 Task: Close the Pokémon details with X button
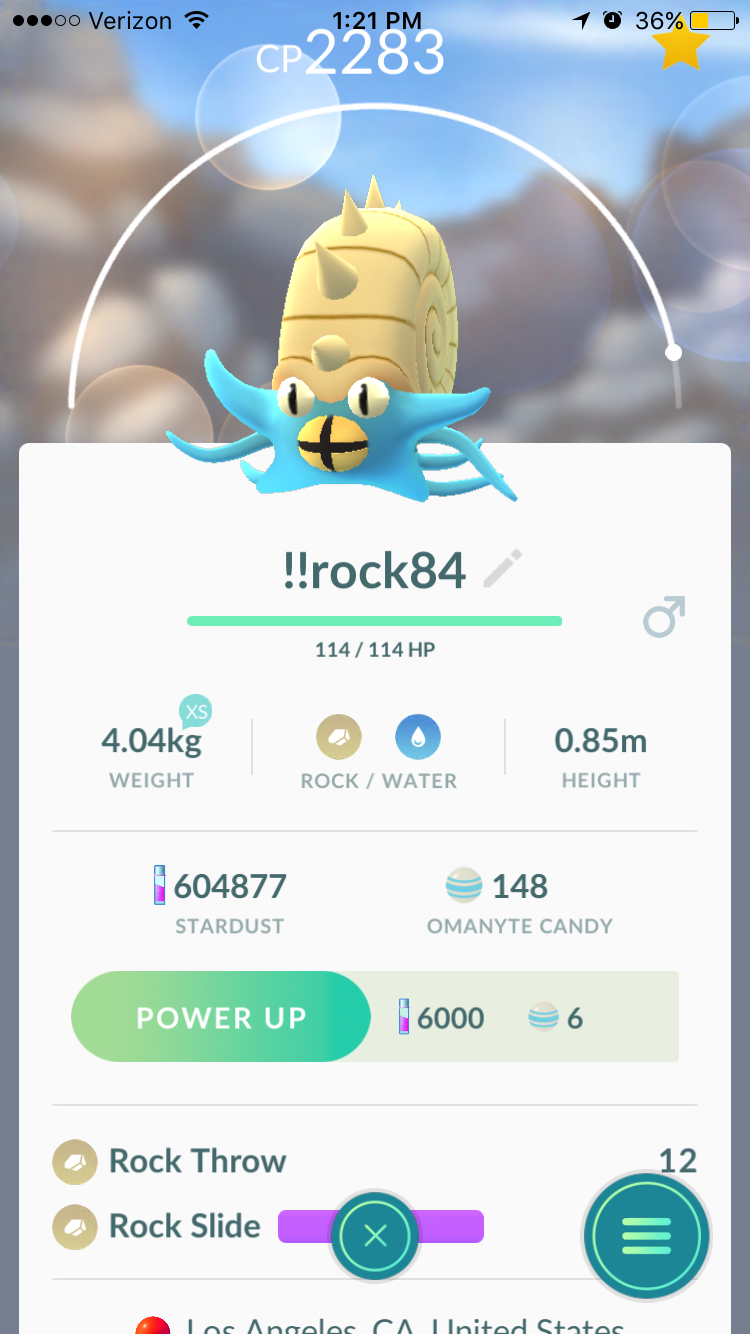(x=375, y=1236)
